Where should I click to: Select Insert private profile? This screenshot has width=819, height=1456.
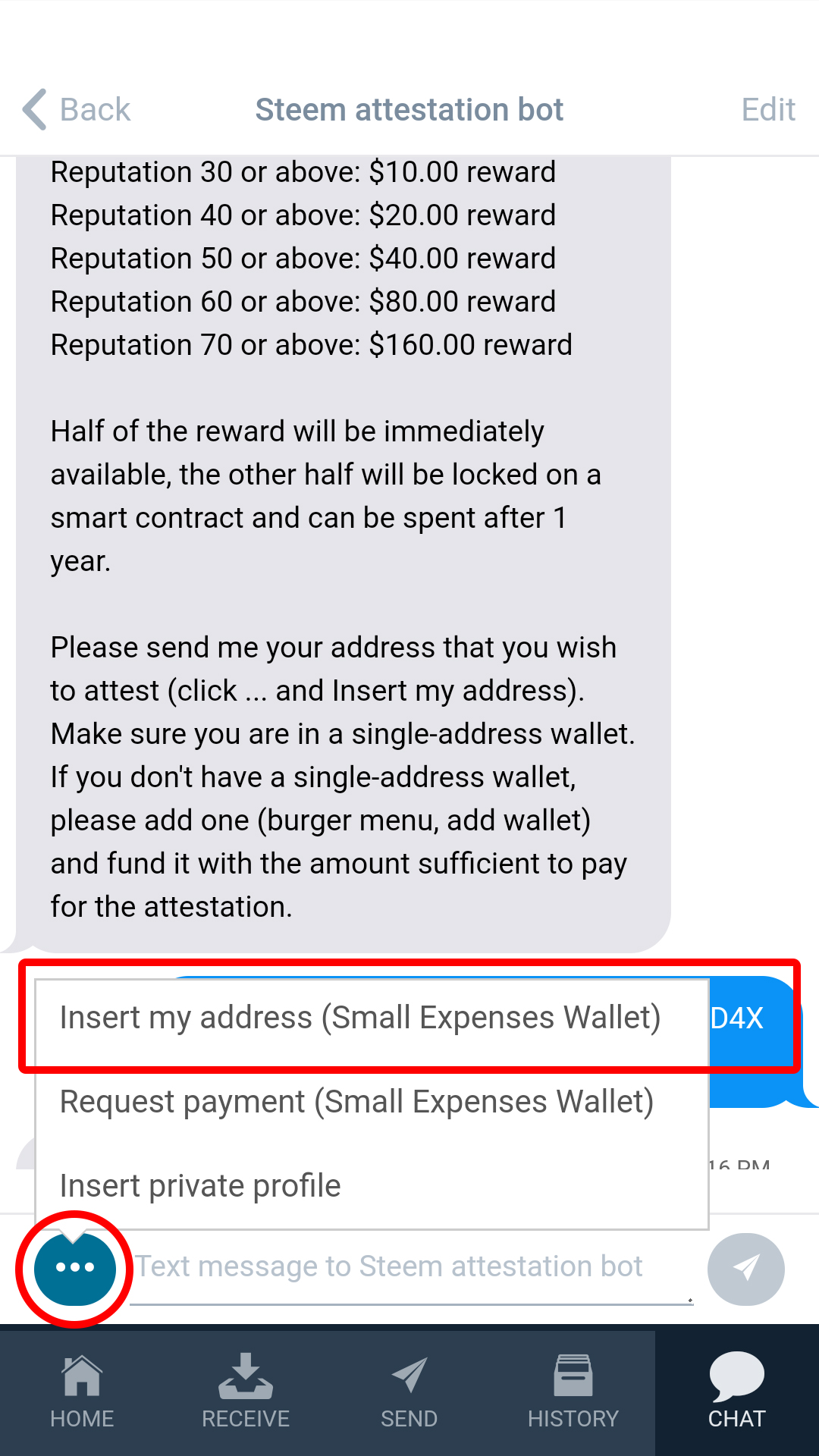(372, 1186)
